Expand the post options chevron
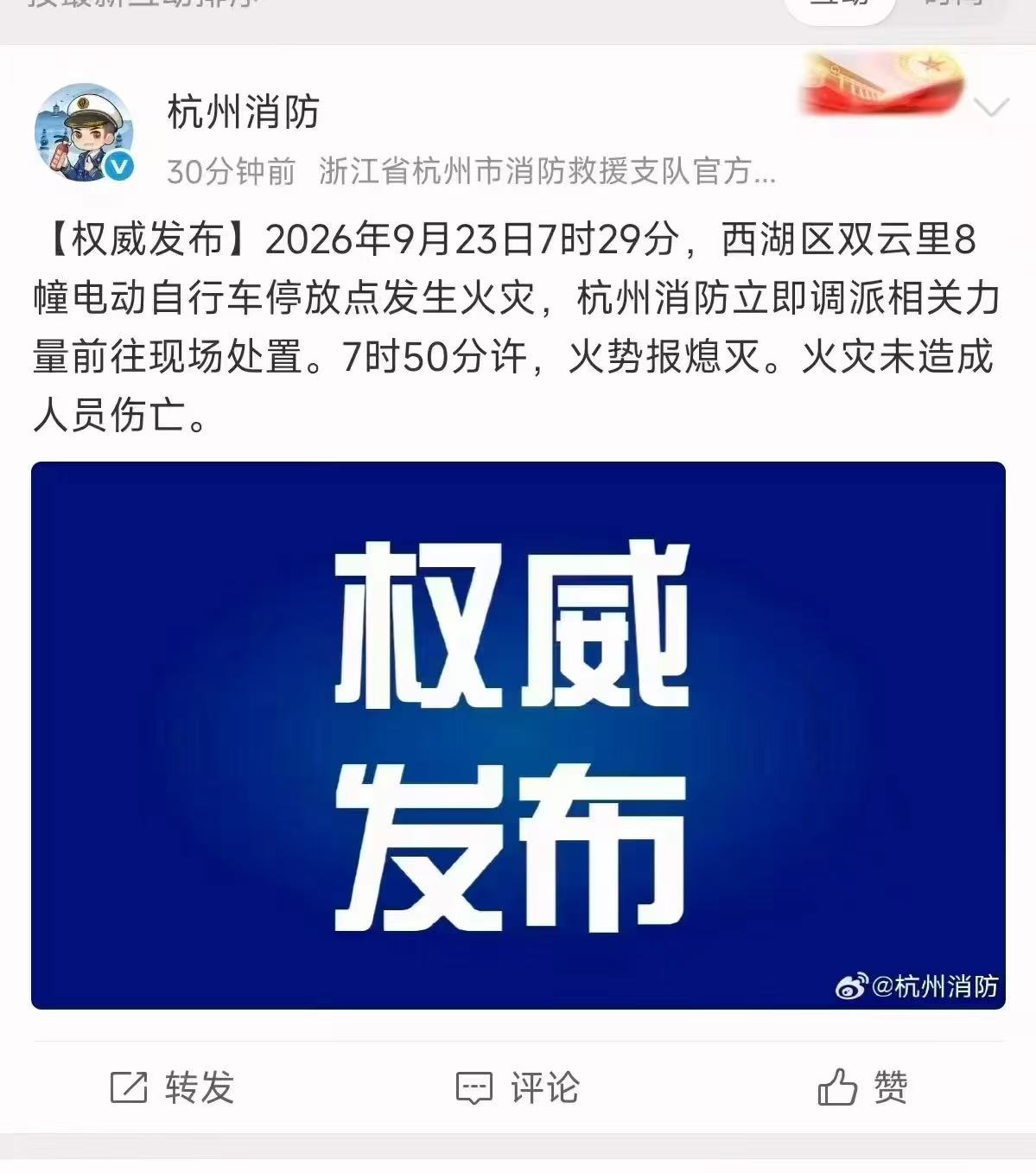Viewport: 1036px width, 1173px height. click(990, 107)
